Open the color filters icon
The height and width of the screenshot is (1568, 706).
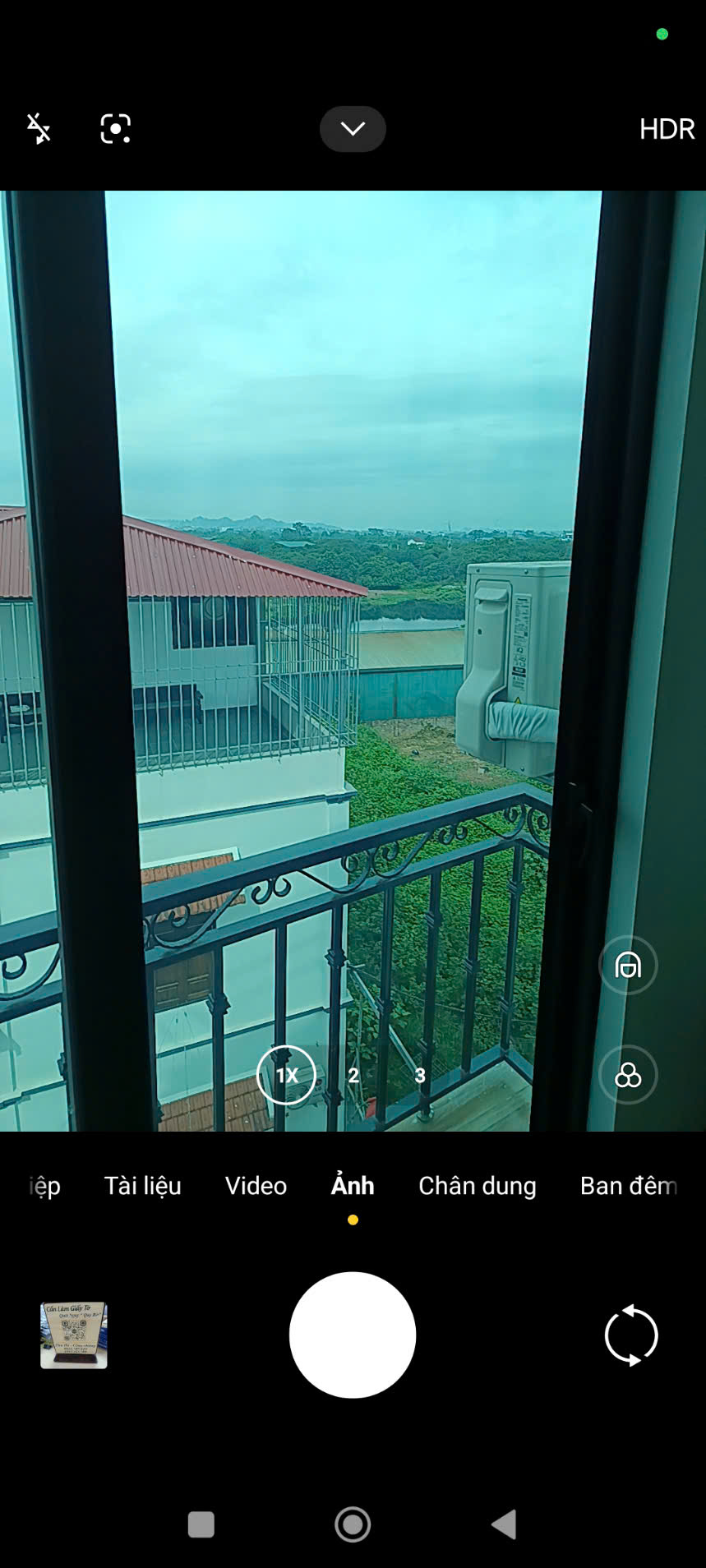click(x=628, y=1075)
